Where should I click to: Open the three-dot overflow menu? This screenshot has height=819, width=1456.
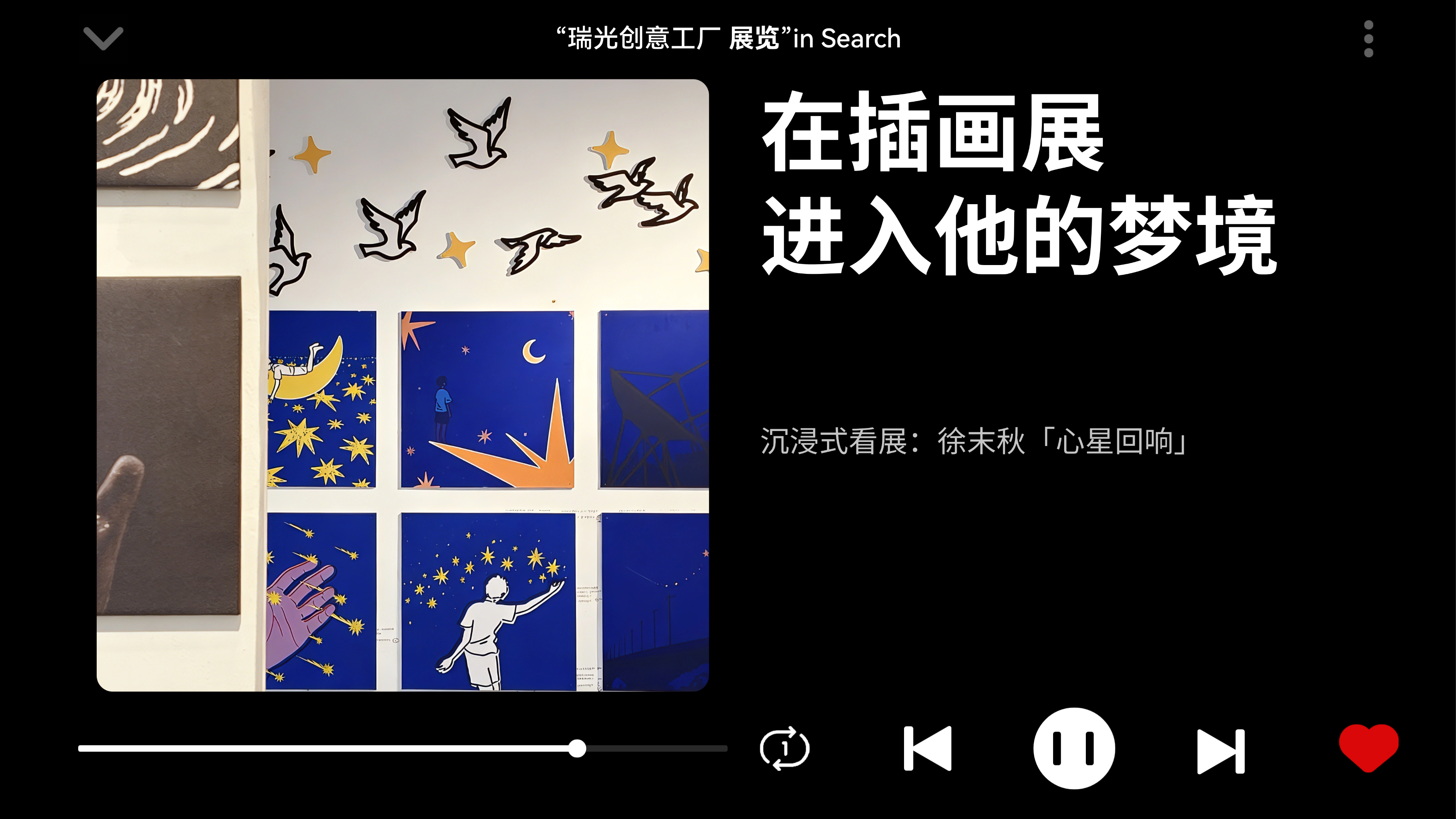pyautogui.click(x=1368, y=39)
